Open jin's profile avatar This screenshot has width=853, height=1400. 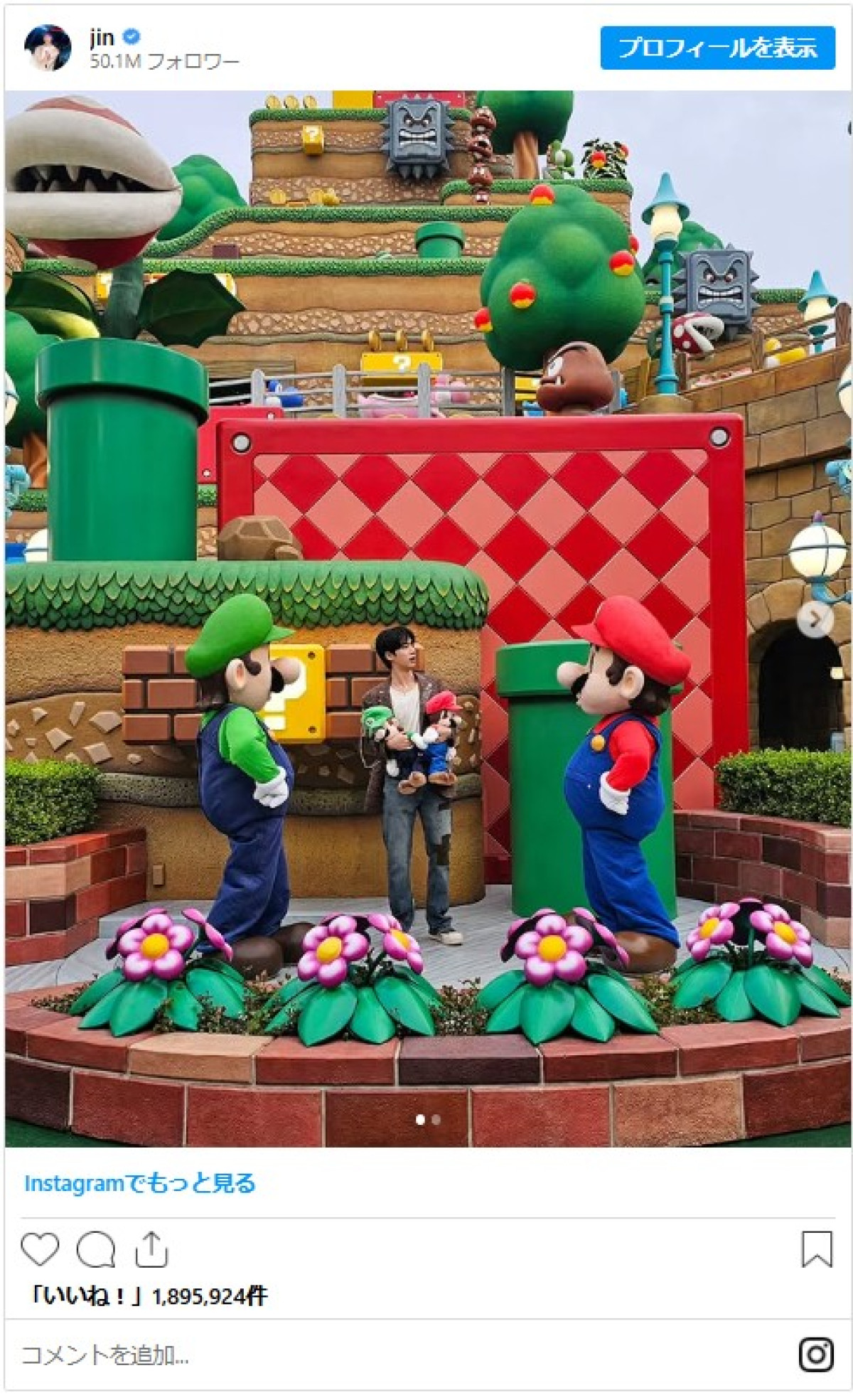[48, 48]
